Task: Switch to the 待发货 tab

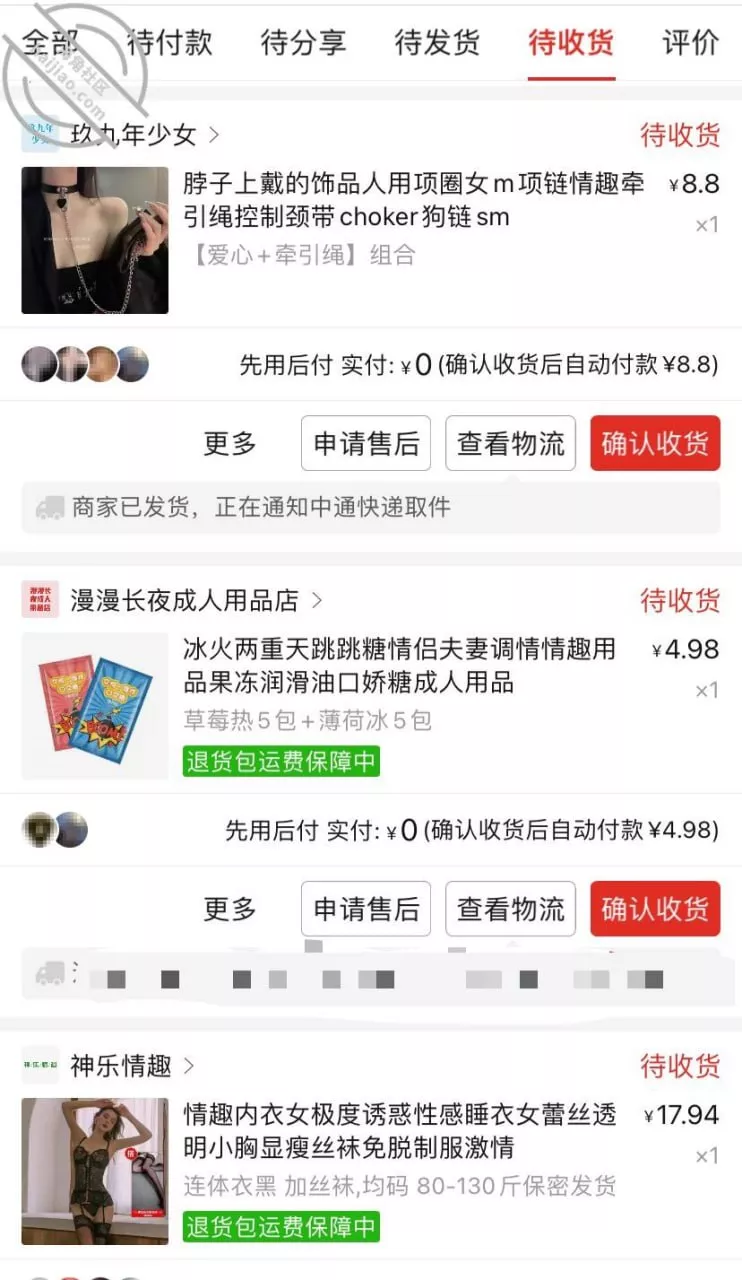Action: point(437,42)
